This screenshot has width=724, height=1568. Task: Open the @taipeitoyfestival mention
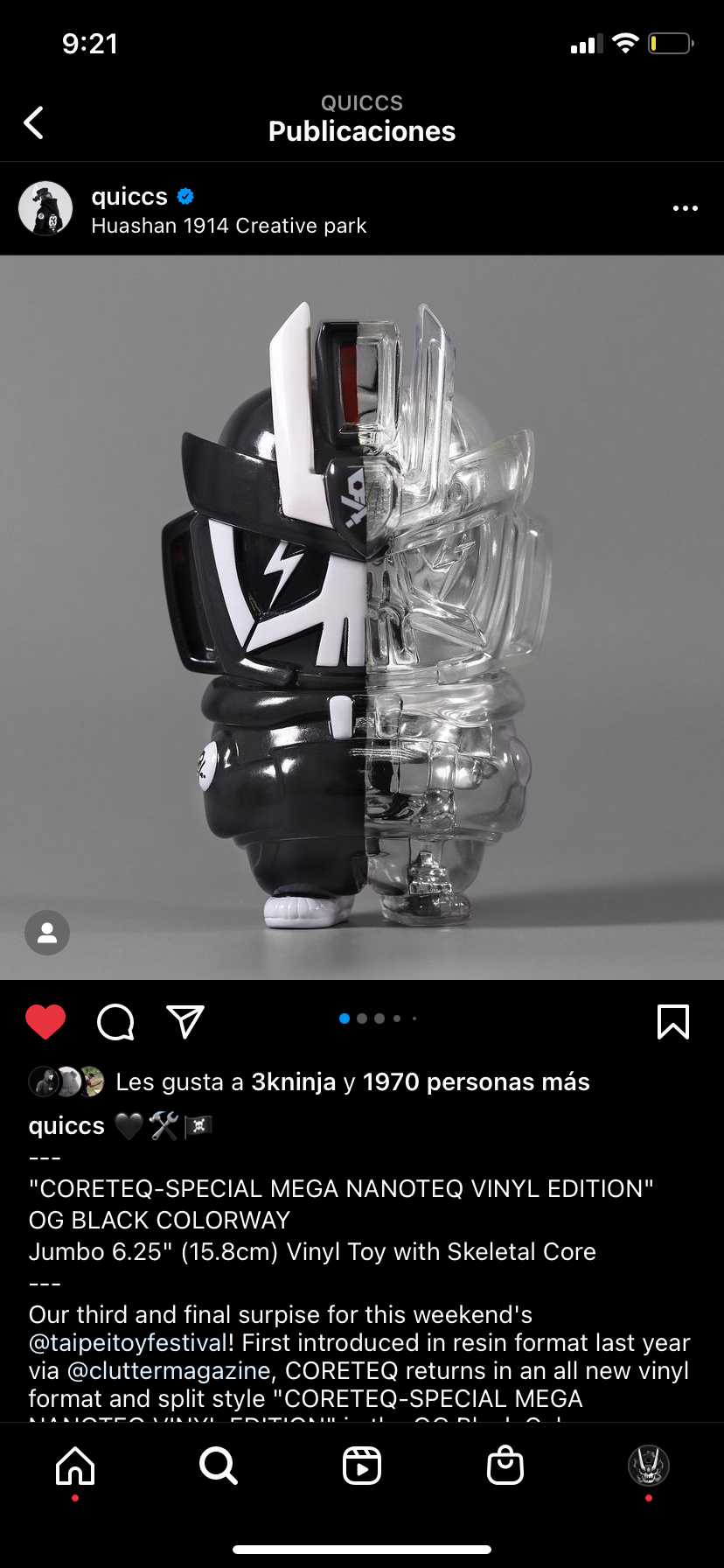(x=128, y=1342)
